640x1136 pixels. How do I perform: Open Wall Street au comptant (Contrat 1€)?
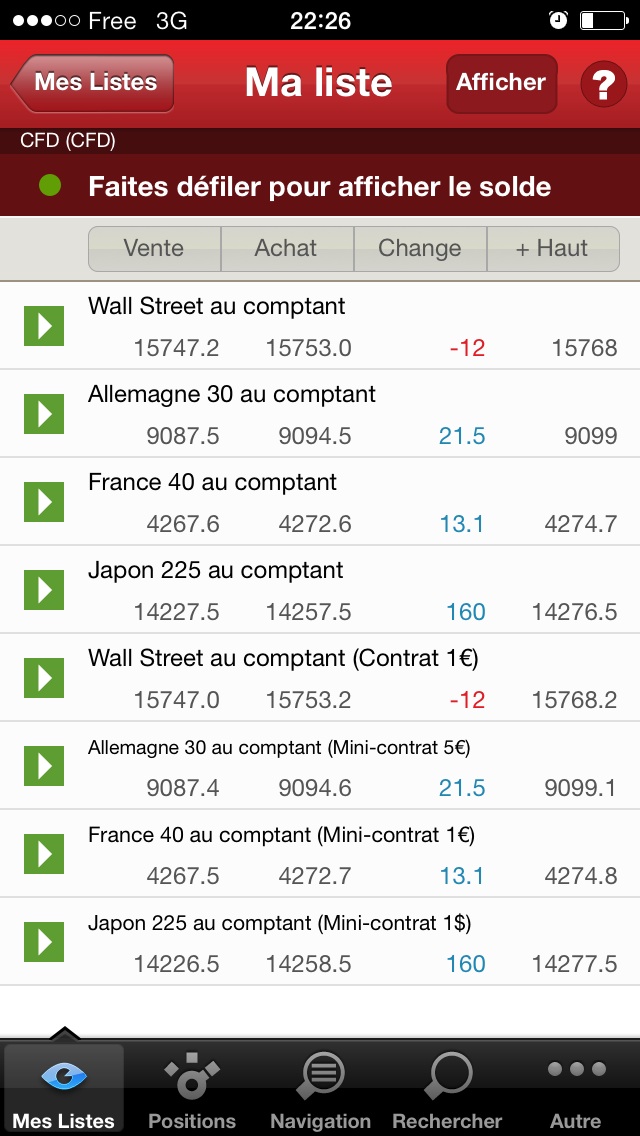coord(320,679)
